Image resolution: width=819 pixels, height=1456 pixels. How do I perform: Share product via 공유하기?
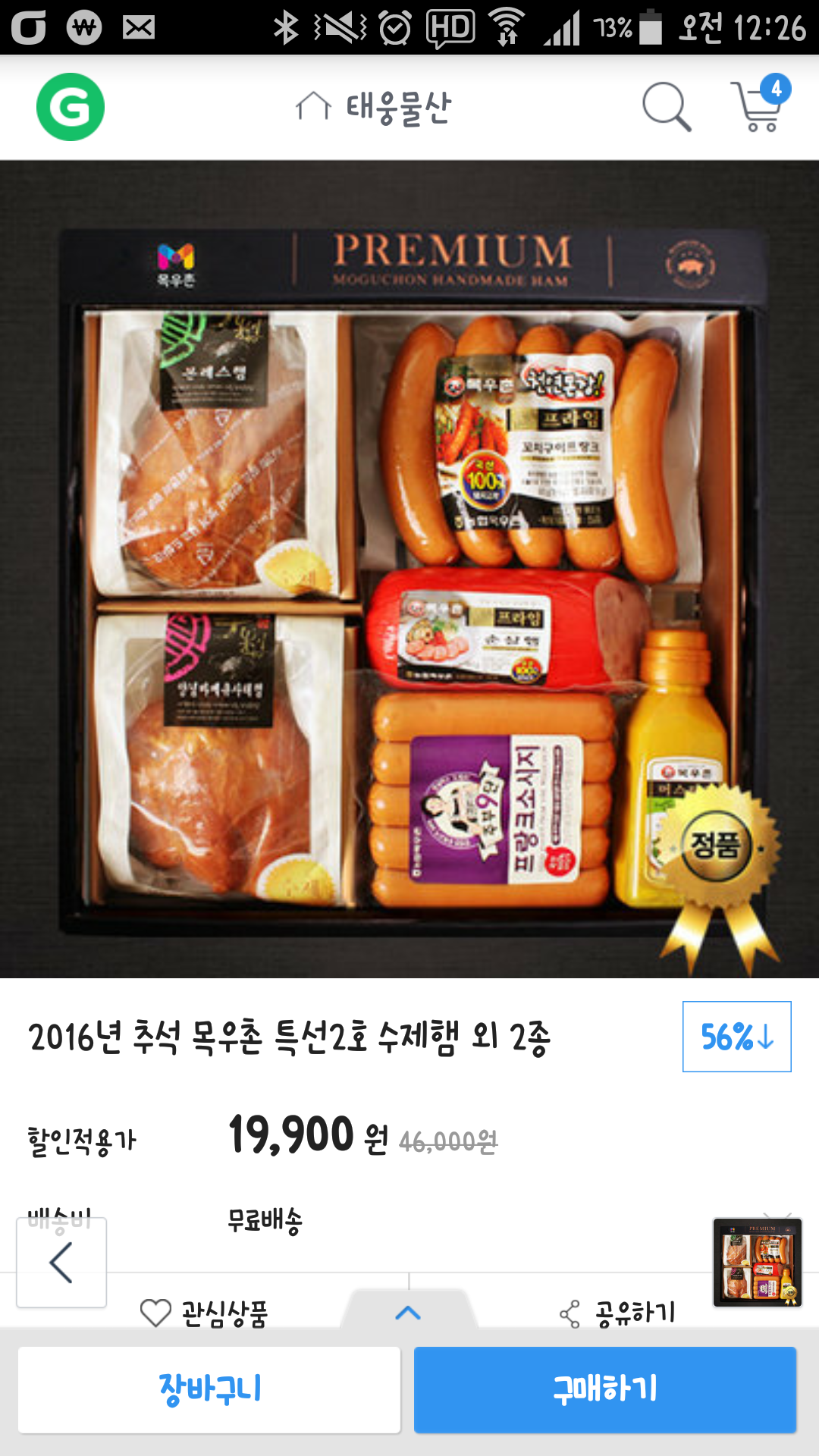click(x=617, y=1313)
